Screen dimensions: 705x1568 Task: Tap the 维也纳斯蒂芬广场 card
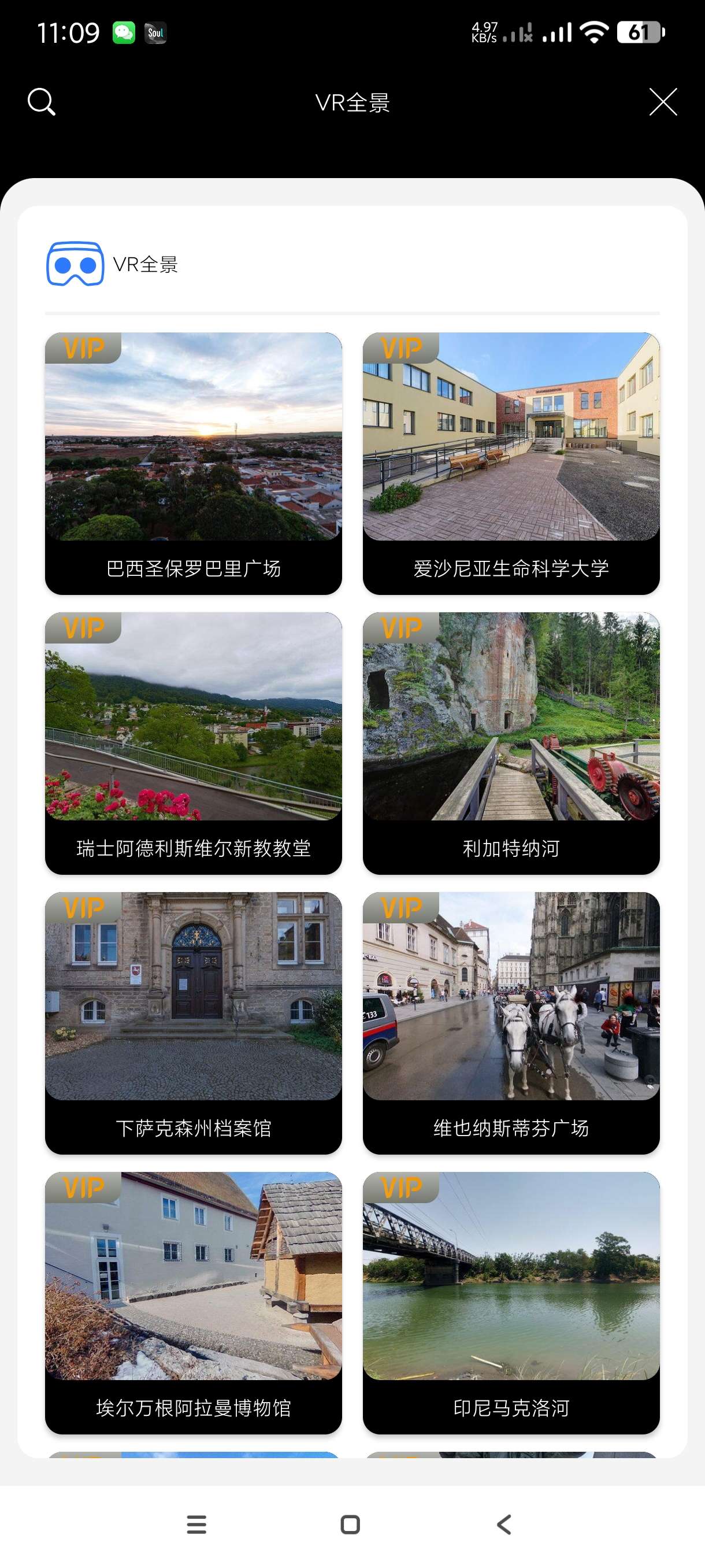pyautogui.click(x=511, y=1023)
